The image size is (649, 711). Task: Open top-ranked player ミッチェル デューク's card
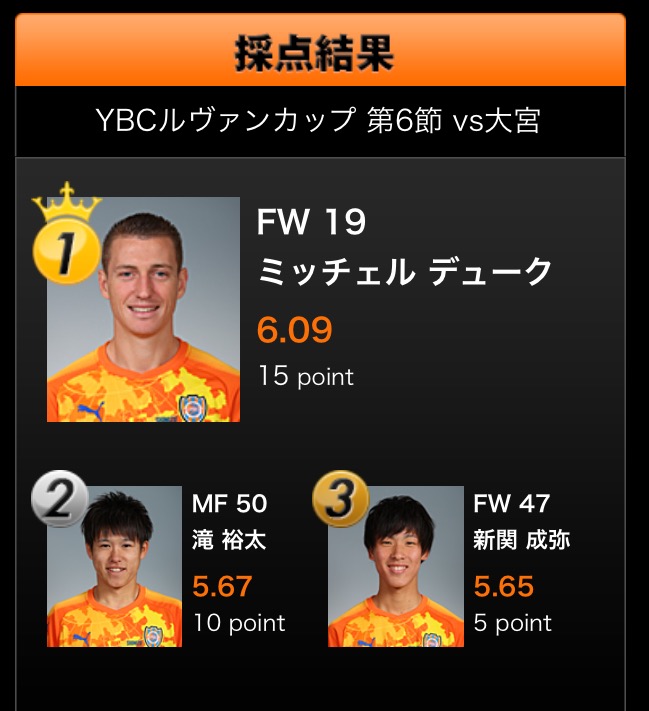143,309
